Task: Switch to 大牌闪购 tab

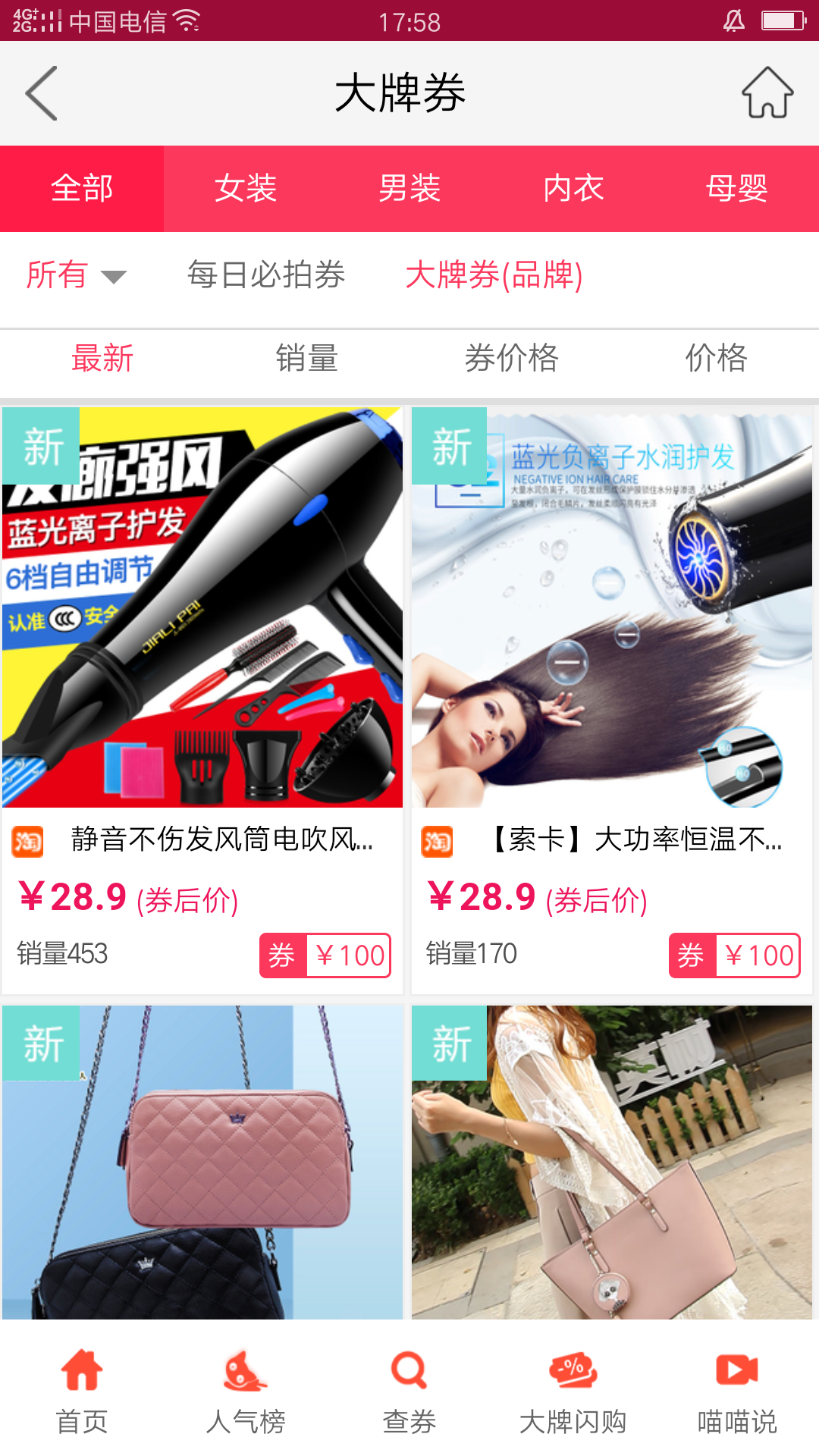Action: 573,1393
